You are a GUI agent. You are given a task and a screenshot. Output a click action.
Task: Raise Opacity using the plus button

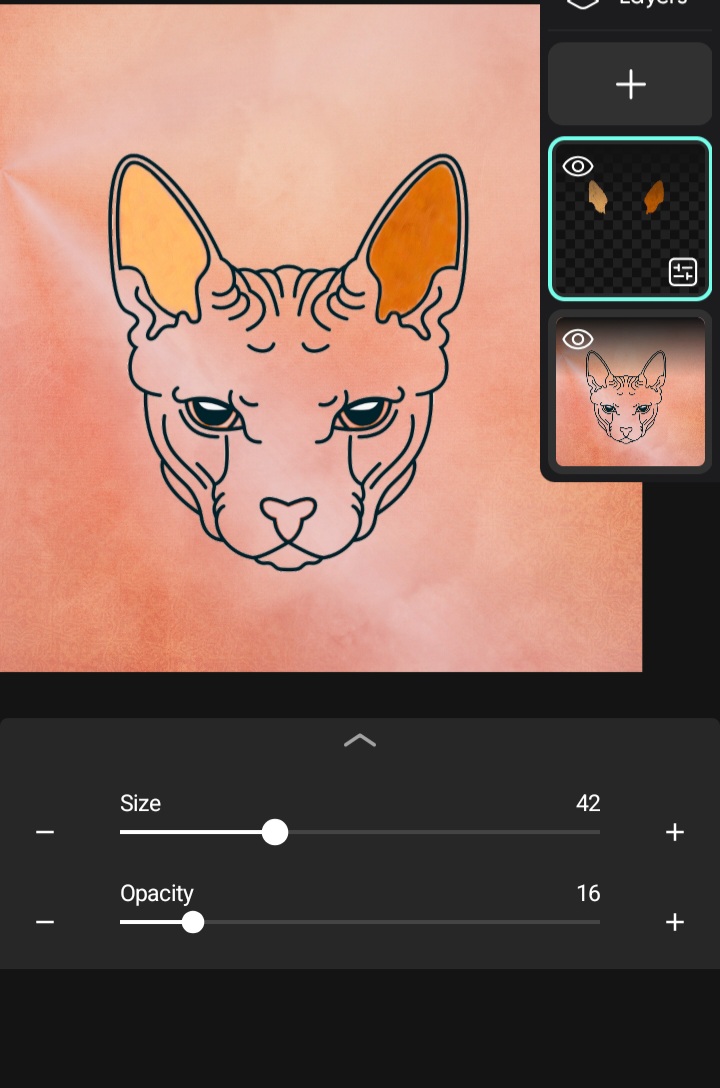675,922
